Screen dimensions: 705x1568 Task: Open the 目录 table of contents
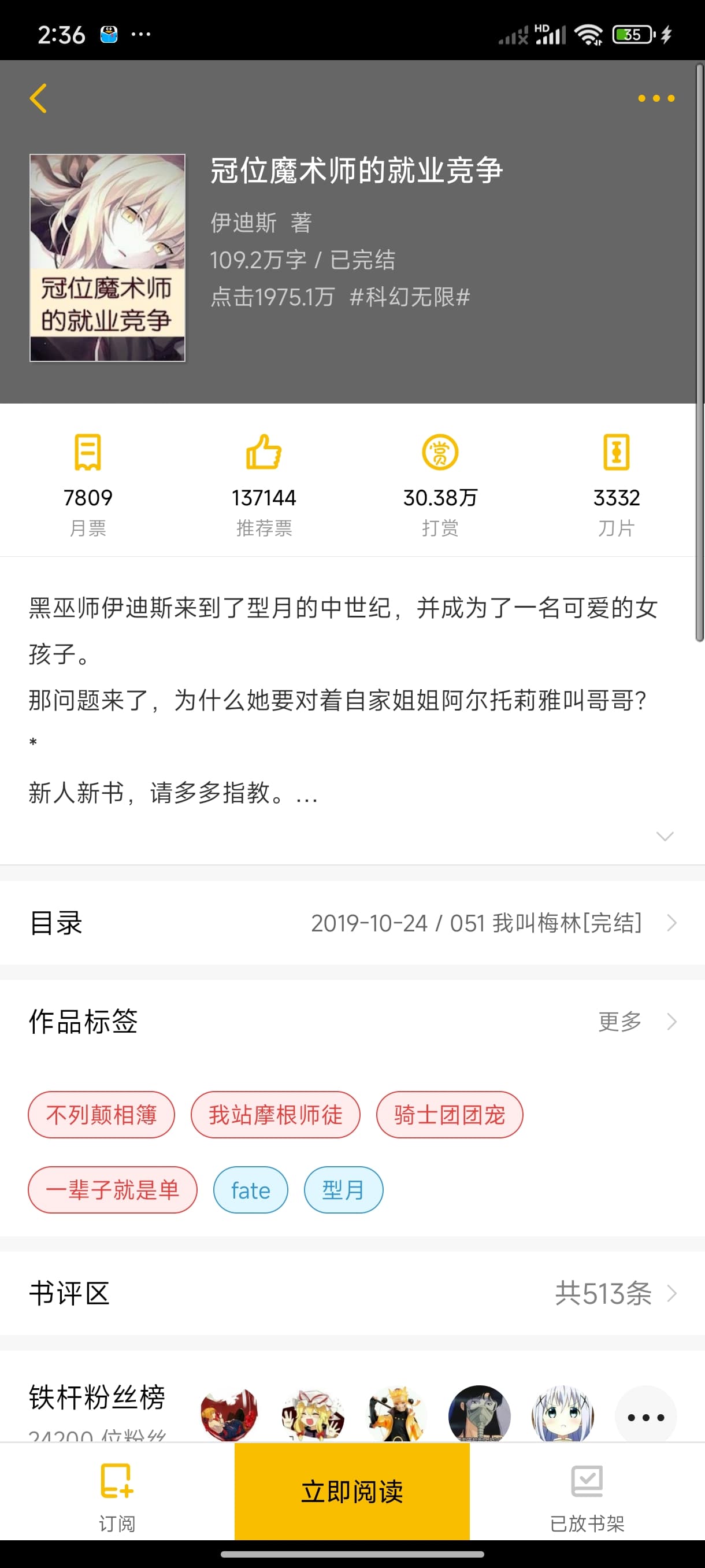point(352,923)
